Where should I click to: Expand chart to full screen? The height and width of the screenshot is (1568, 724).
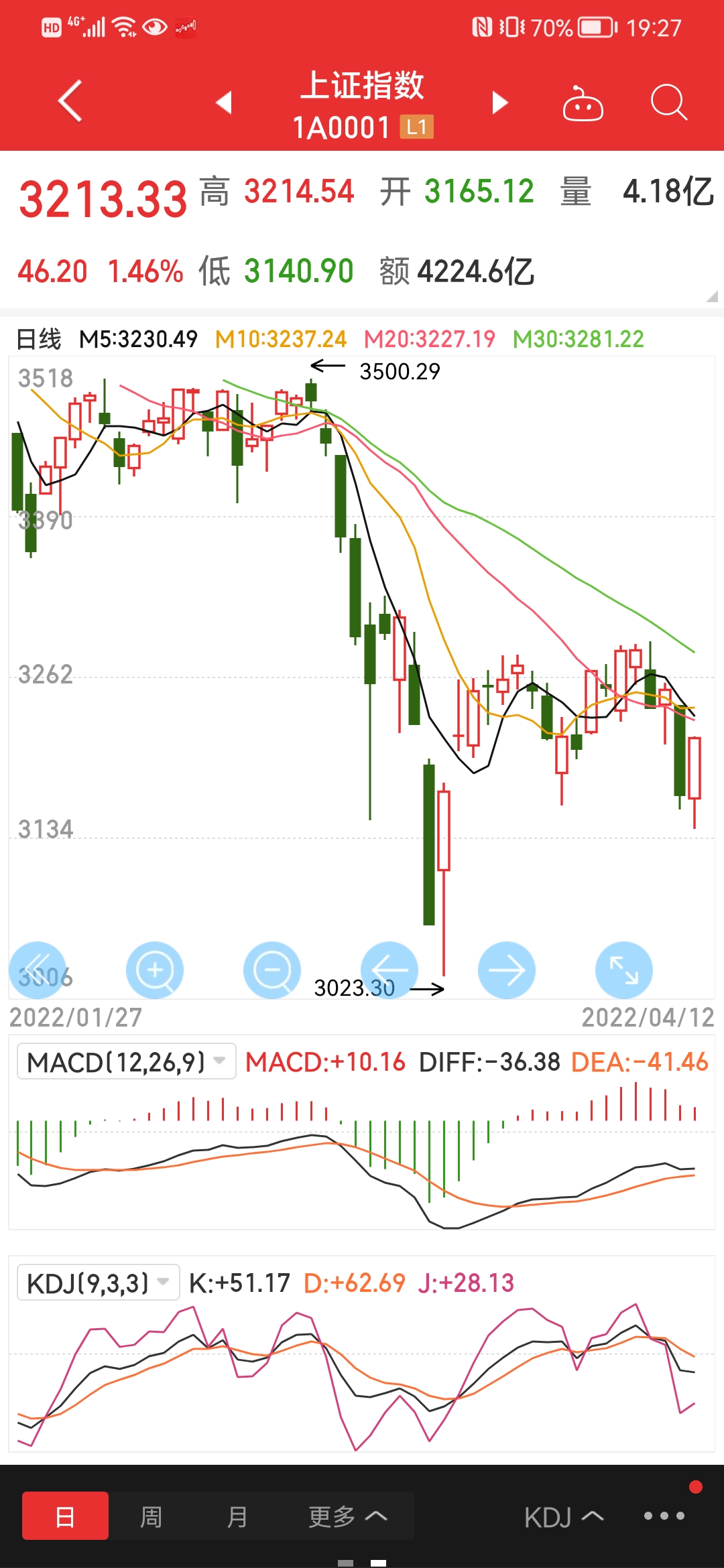tap(624, 970)
